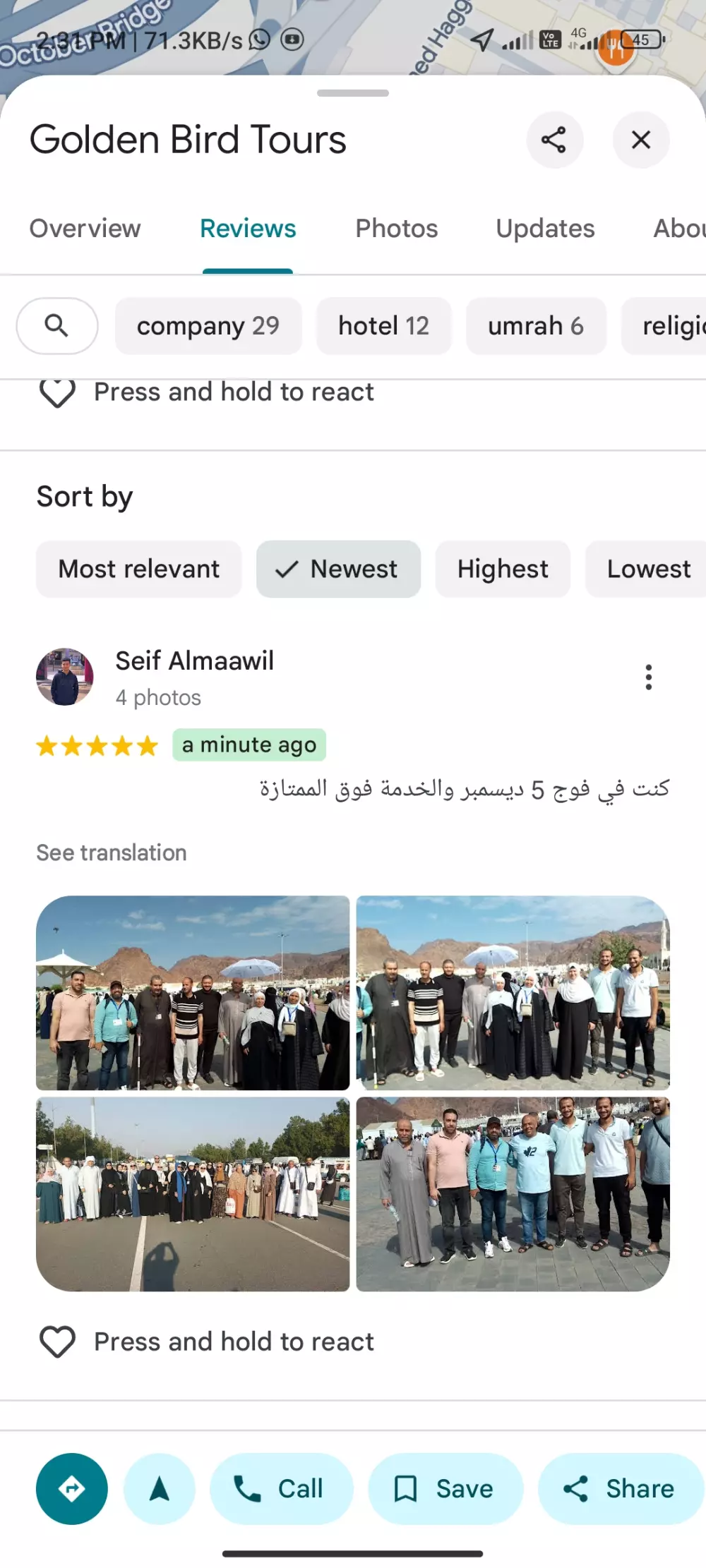Start navigation with the directions icon
This screenshot has height=1568, width=706.
click(71, 1489)
